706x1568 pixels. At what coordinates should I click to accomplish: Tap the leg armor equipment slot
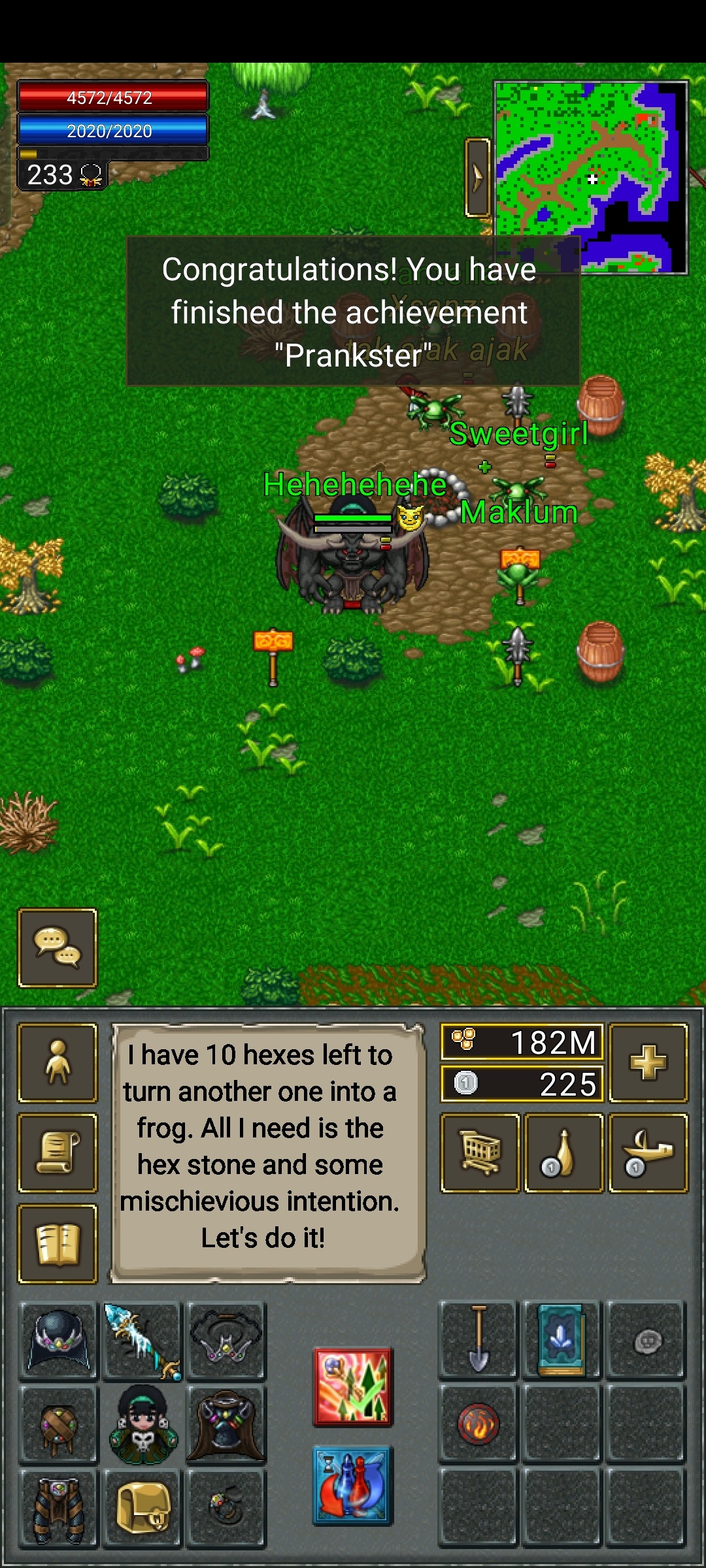pyautogui.click(x=59, y=1508)
